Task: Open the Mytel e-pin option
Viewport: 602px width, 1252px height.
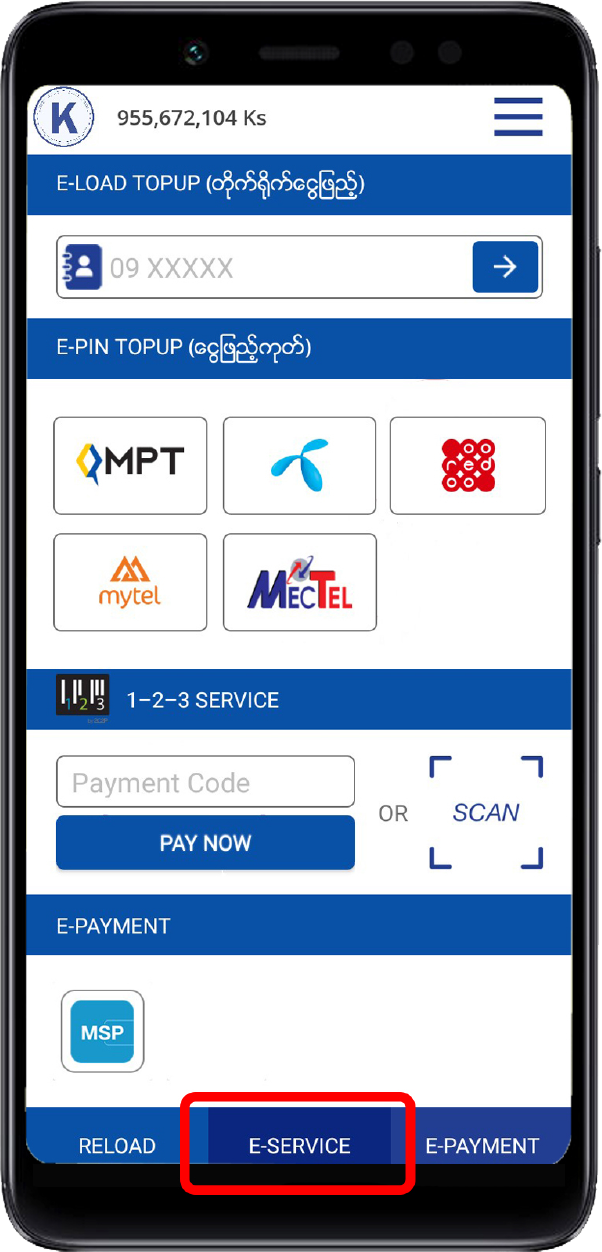Action: pyautogui.click(x=130, y=582)
